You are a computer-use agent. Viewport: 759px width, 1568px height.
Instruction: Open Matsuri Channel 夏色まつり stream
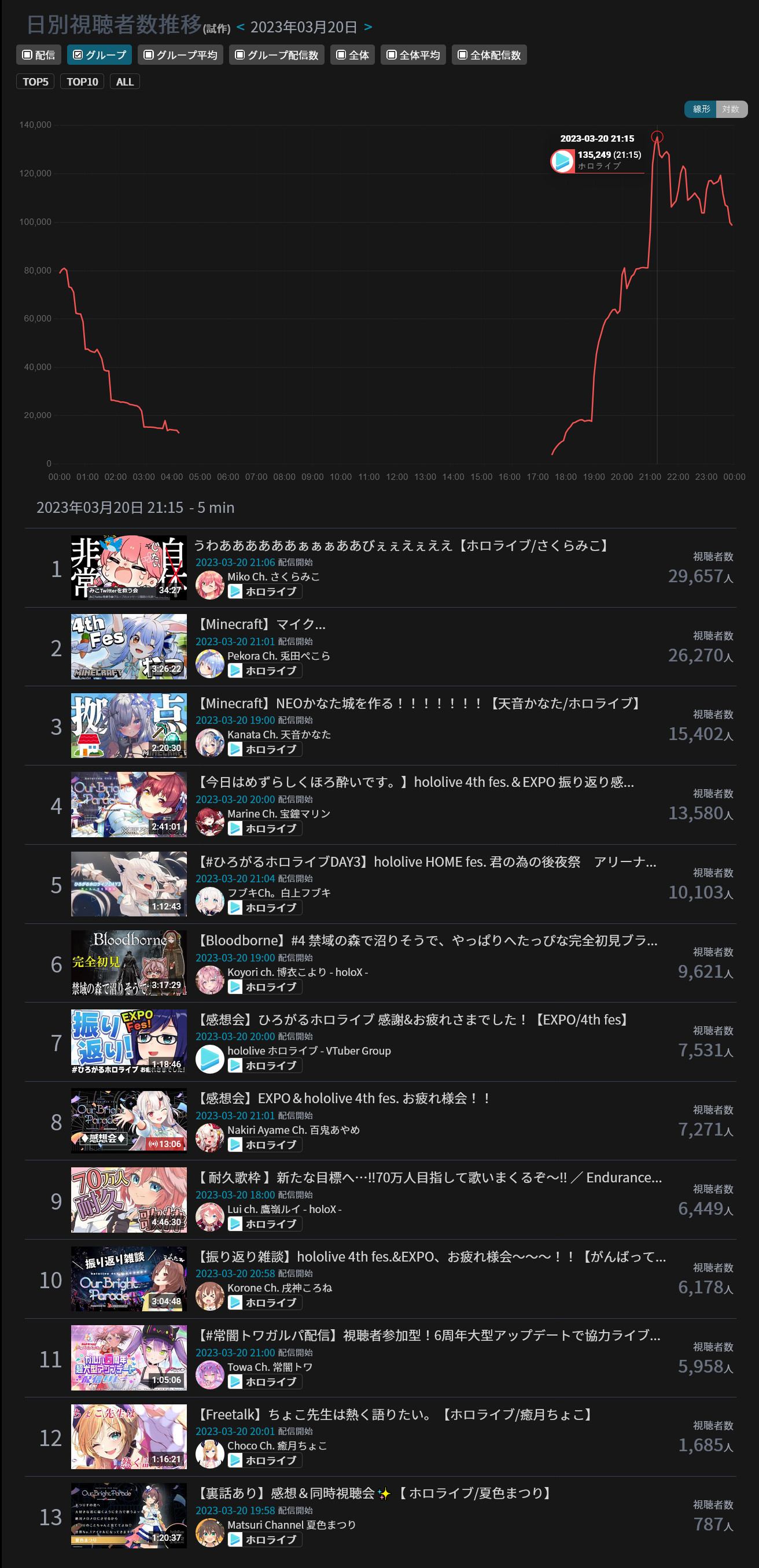375,1493
